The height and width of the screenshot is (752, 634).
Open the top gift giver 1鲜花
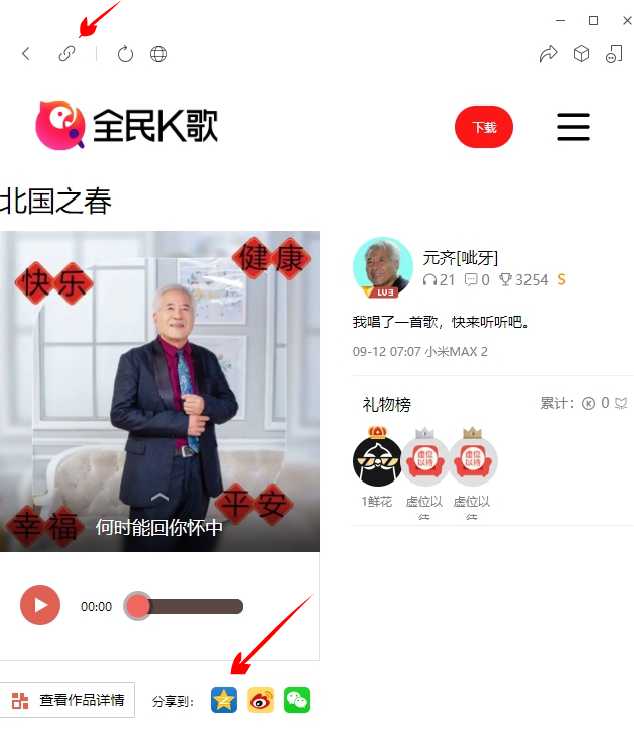377,461
